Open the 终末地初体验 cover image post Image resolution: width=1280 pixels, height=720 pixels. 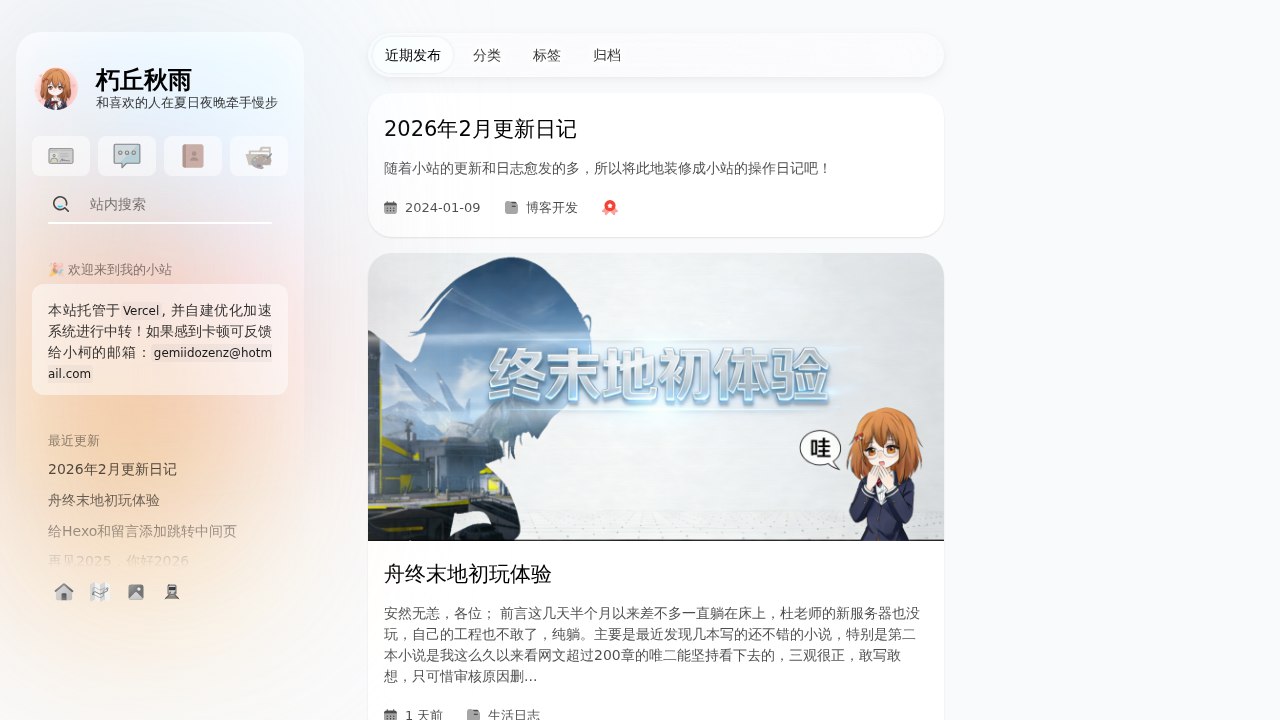[x=656, y=397]
